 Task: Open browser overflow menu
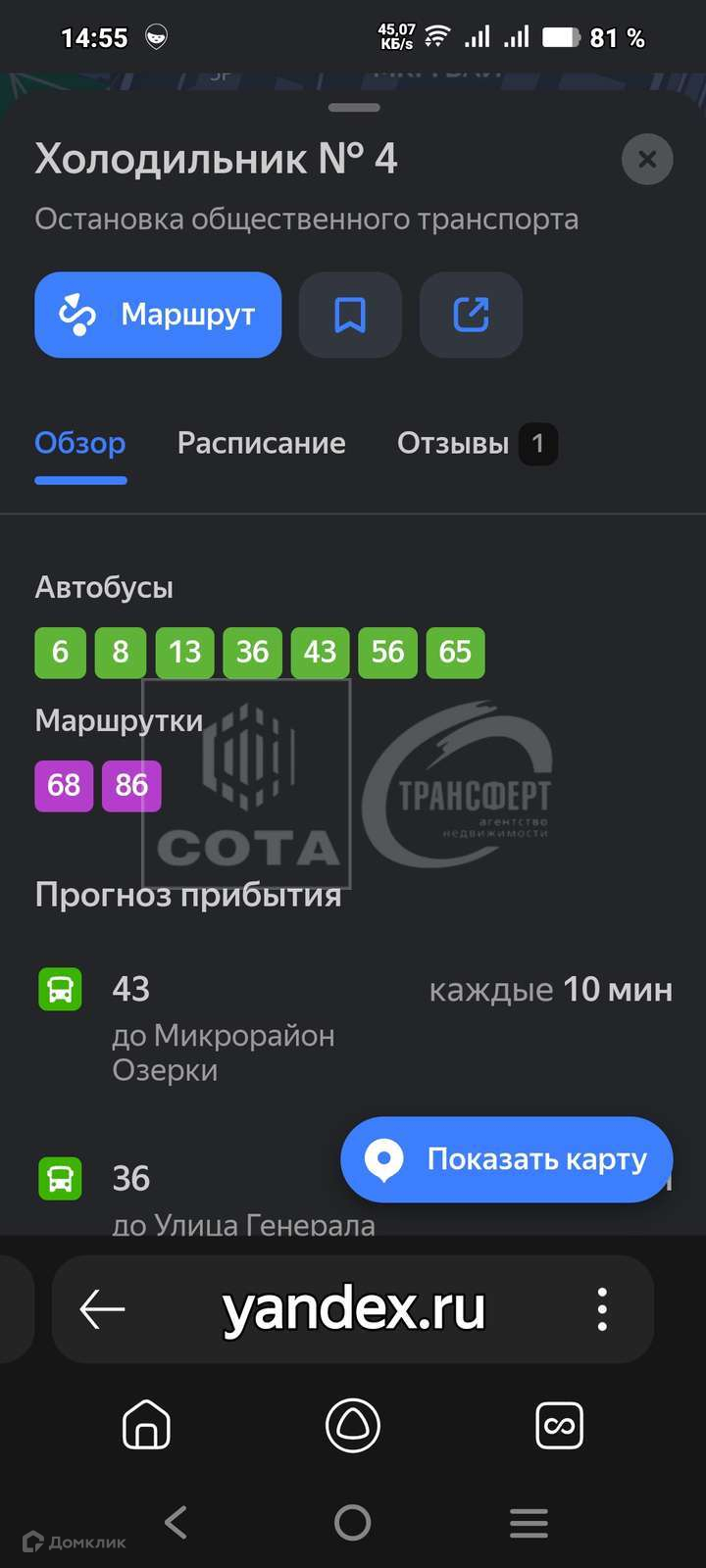[602, 1308]
